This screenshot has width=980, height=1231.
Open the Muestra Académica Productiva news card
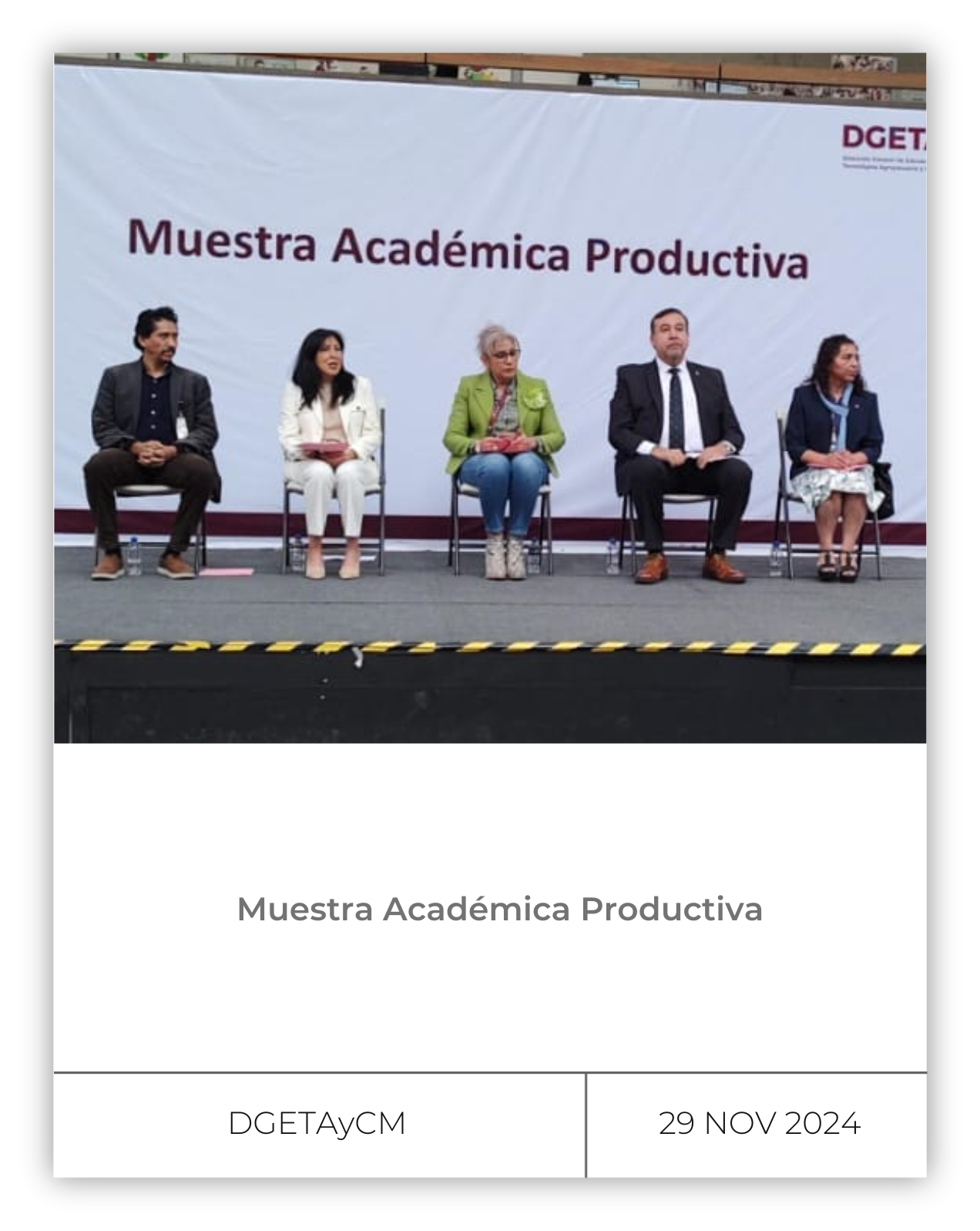coord(499,908)
